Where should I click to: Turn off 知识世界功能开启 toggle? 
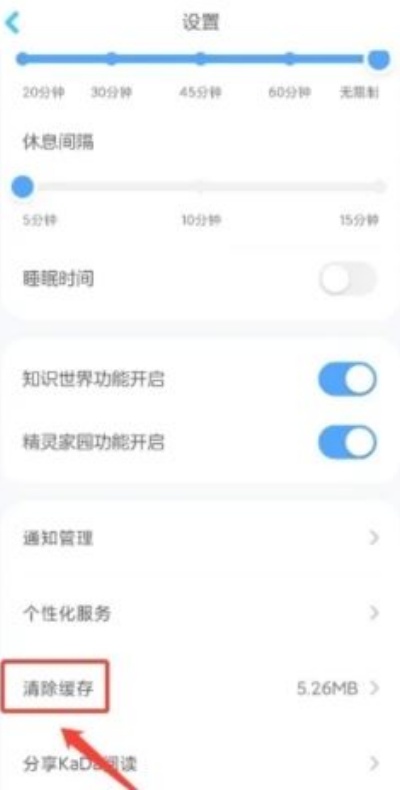click(x=348, y=379)
